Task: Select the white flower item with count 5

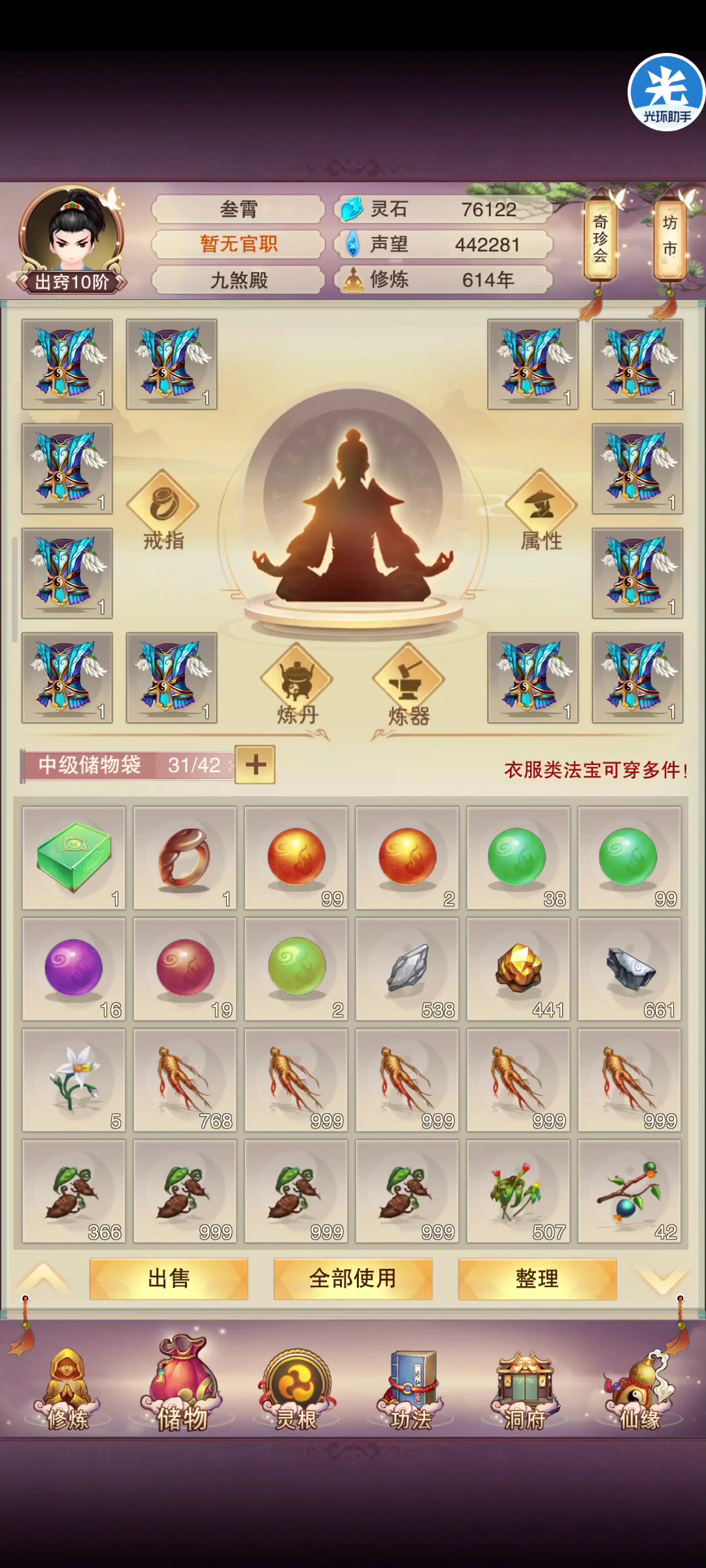Action: point(74,1080)
